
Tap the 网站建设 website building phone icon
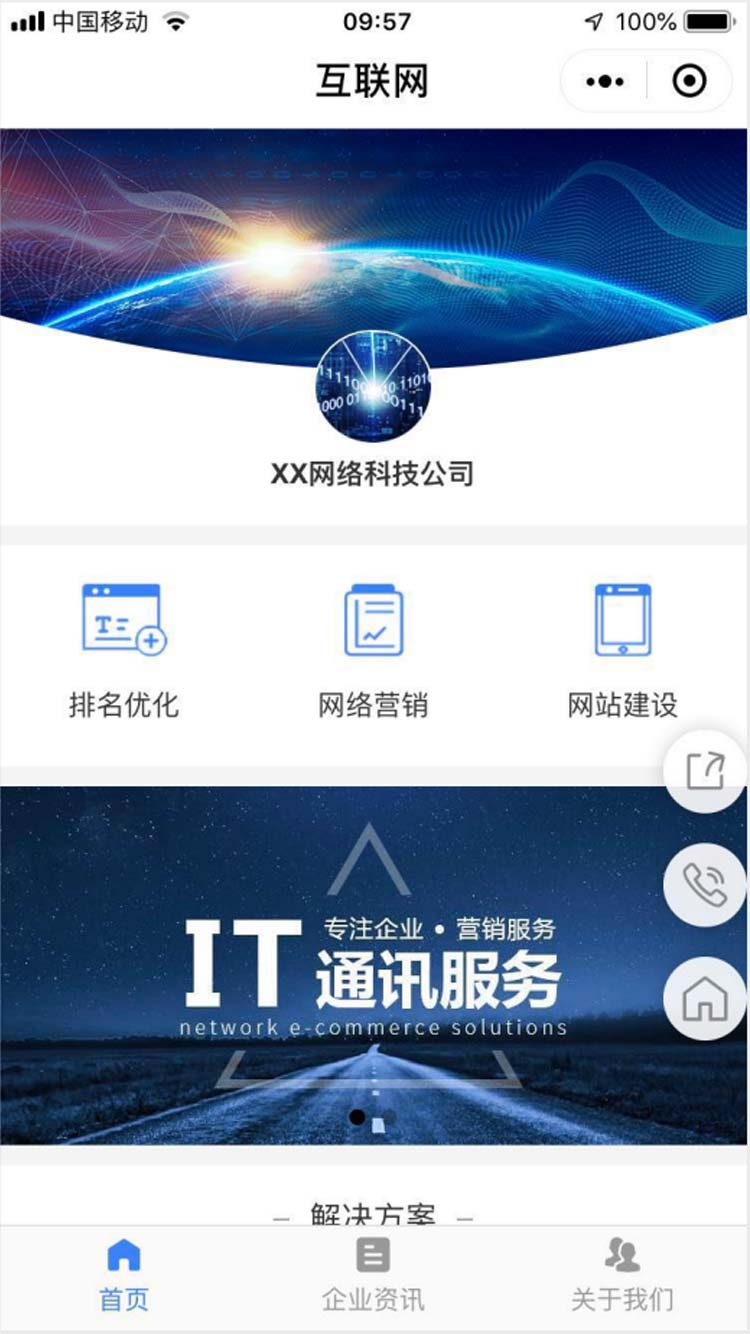click(x=623, y=620)
